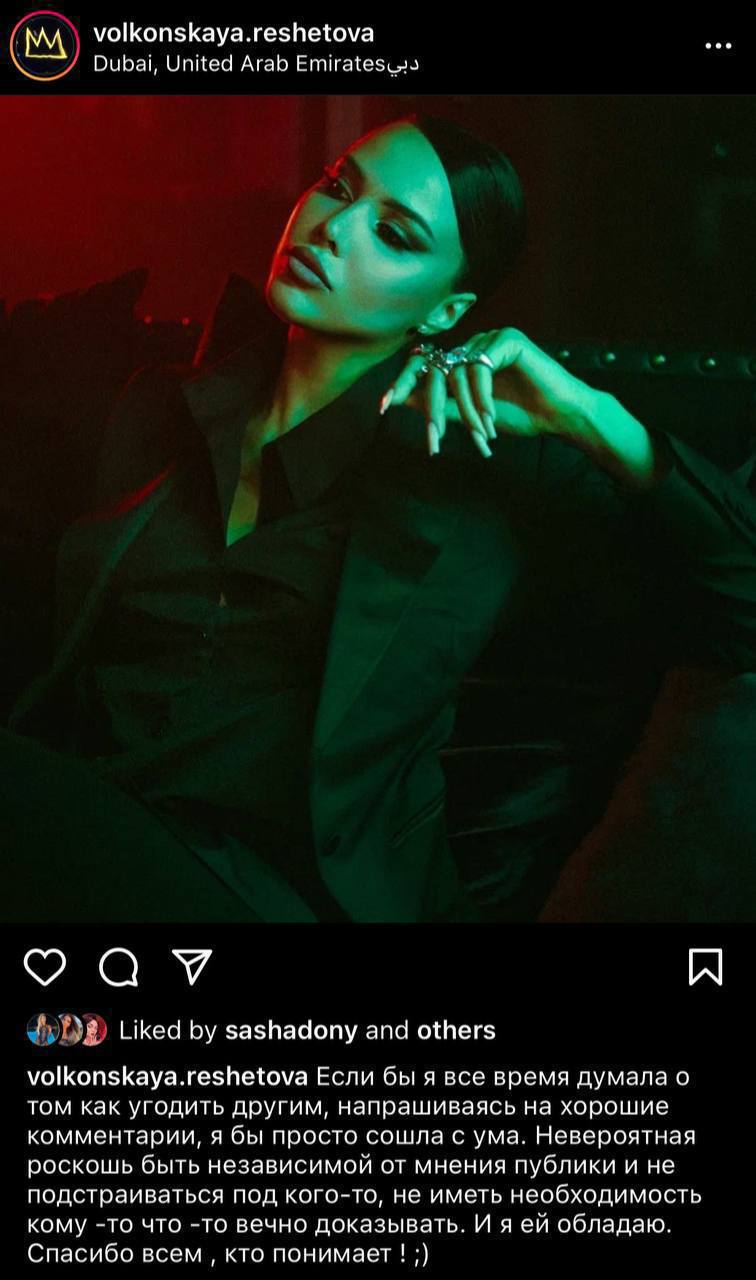
Task: Open comments with the speech bubble icon
Action: pos(119,967)
